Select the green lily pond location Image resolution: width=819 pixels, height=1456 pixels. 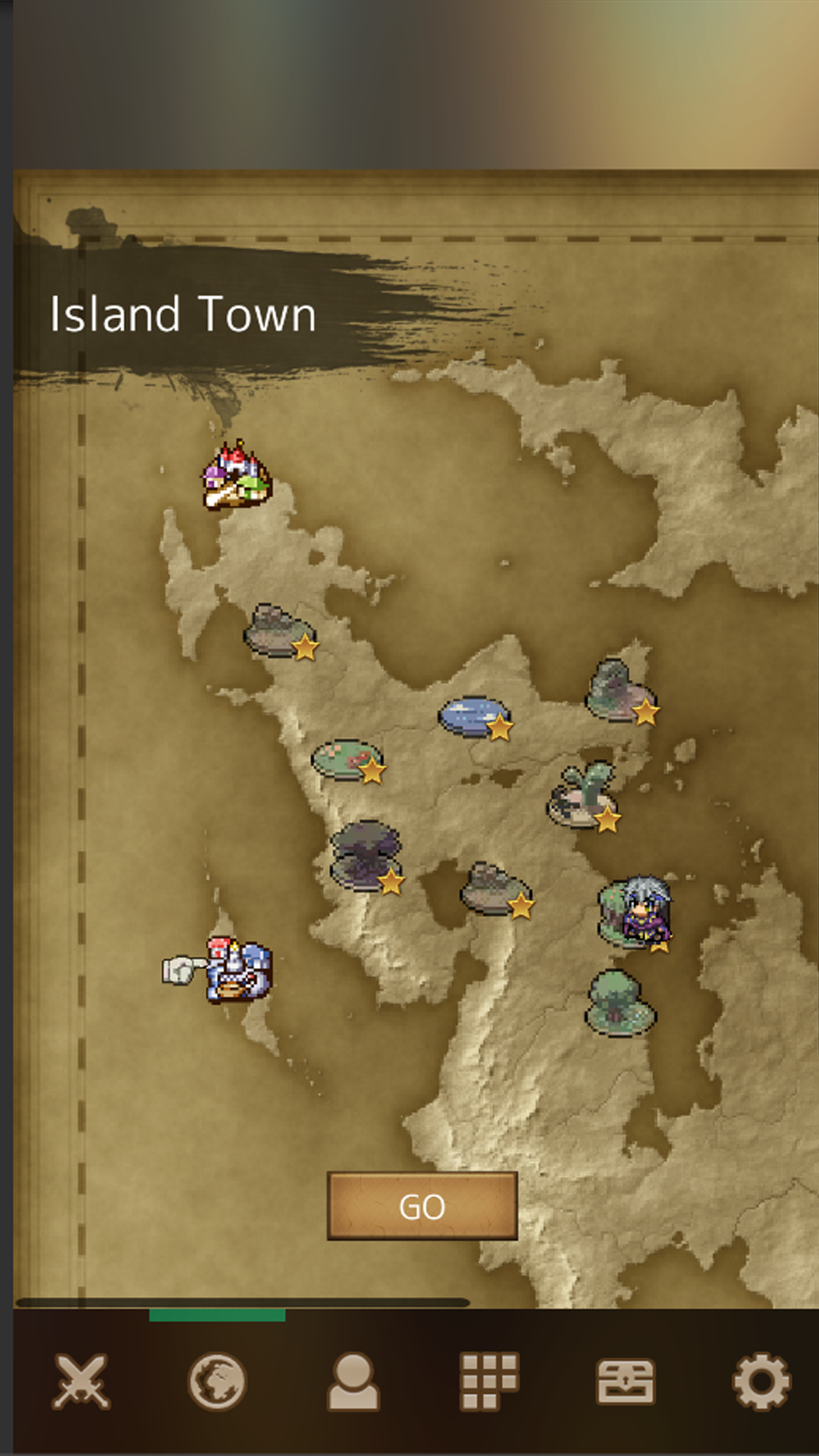click(346, 760)
